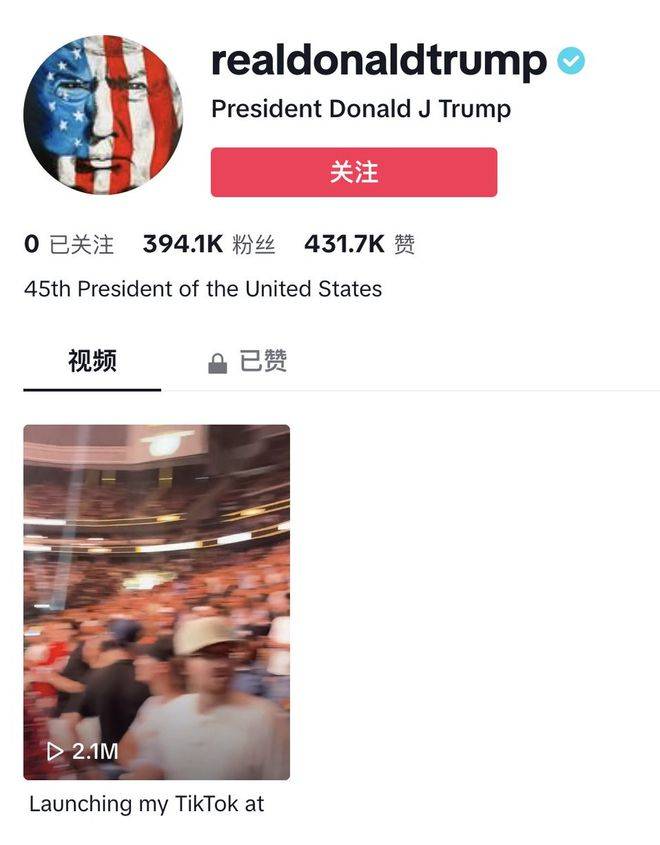Open the Launching my TikTok video

click(157, 602)
